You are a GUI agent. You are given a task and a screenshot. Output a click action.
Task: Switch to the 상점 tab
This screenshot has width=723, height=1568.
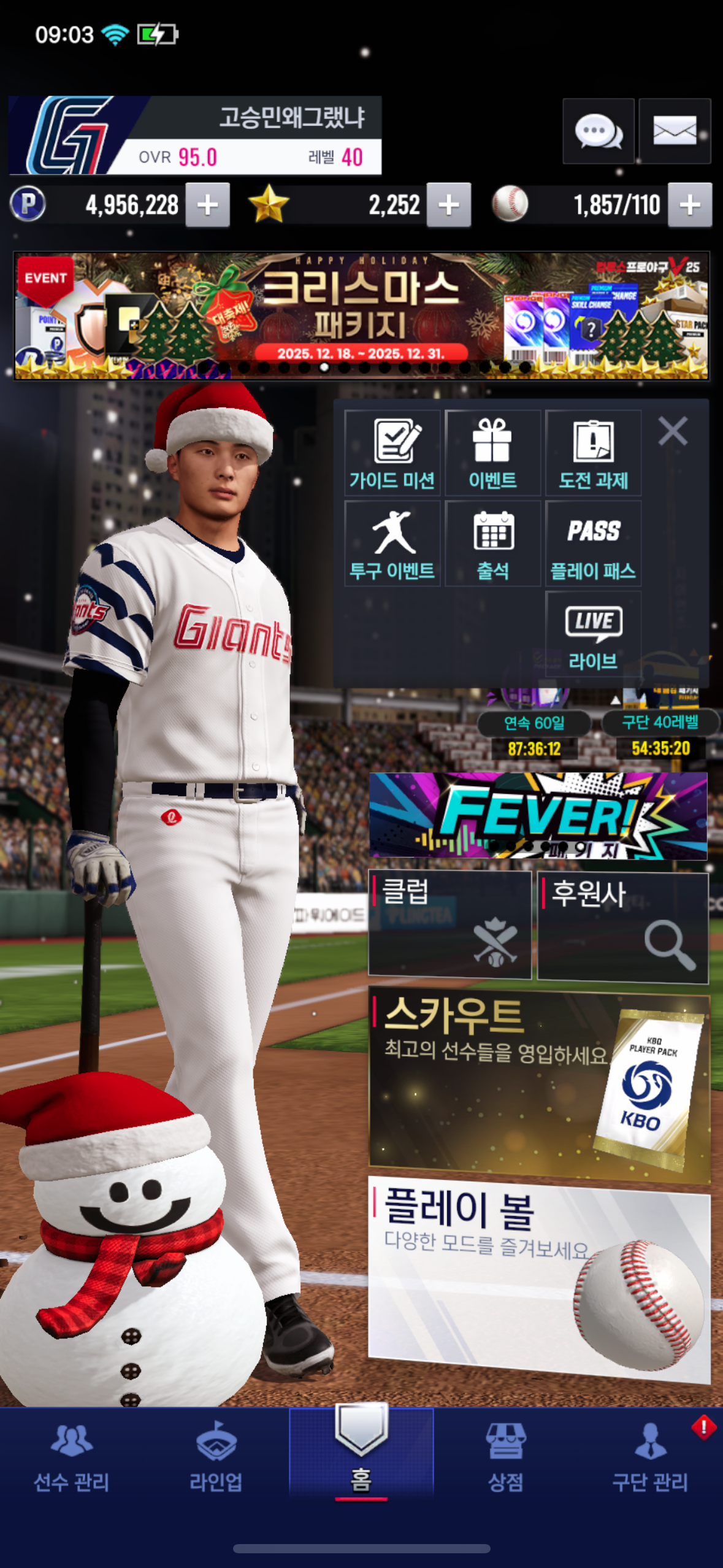click(x=505, y=1456)
